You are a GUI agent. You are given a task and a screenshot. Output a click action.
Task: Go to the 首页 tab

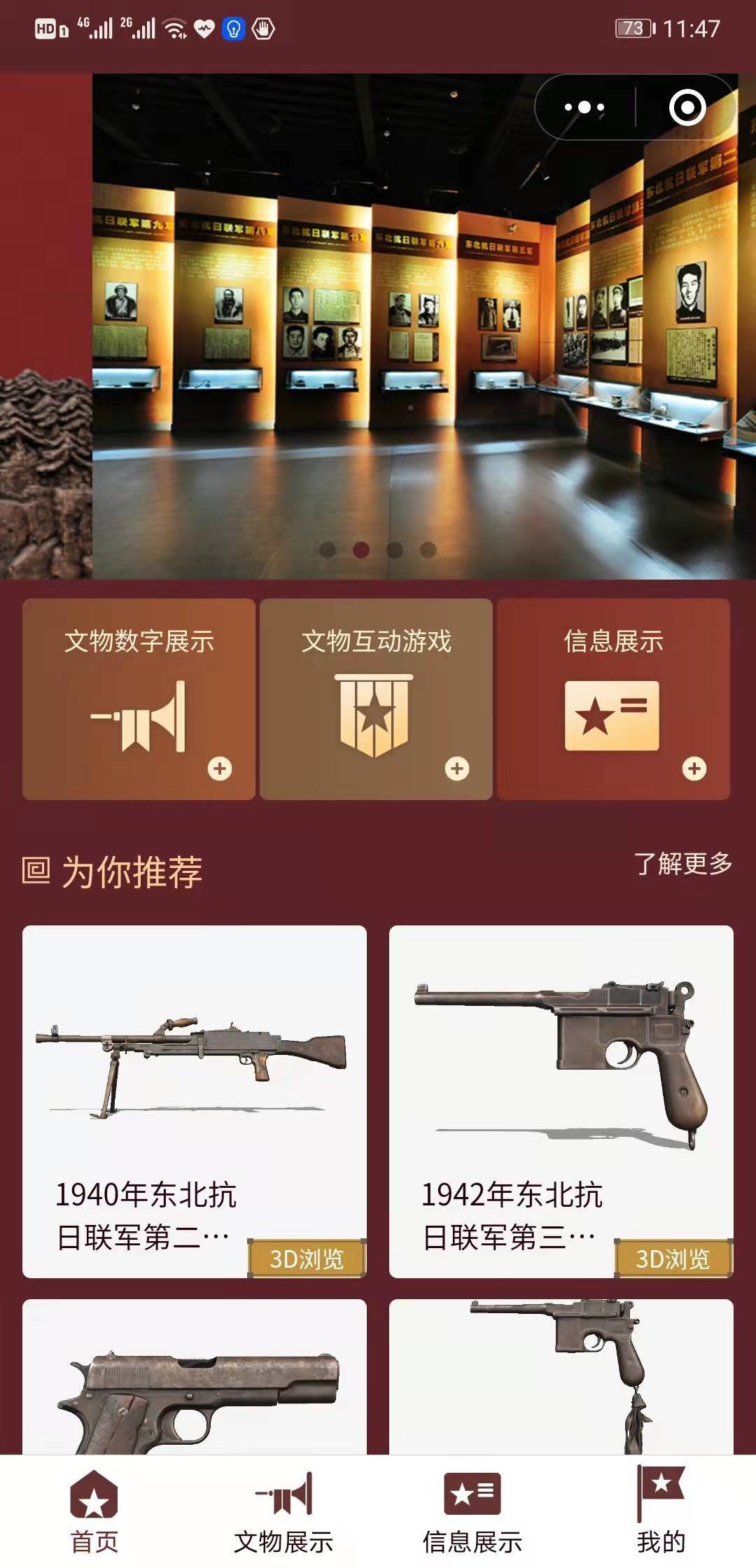94,1512
